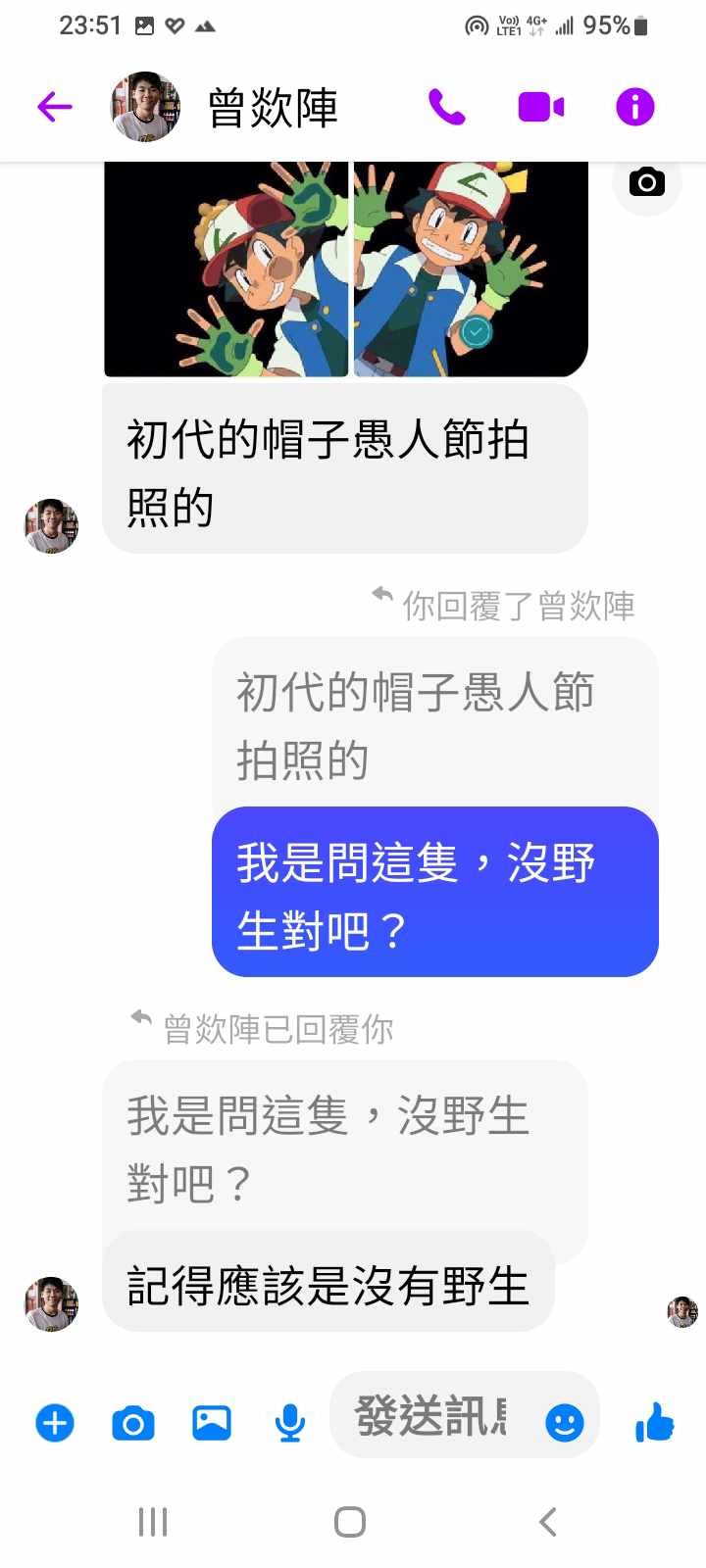
Task: Open recent apps from navigation bar
Action: [x=153, y=1522]
